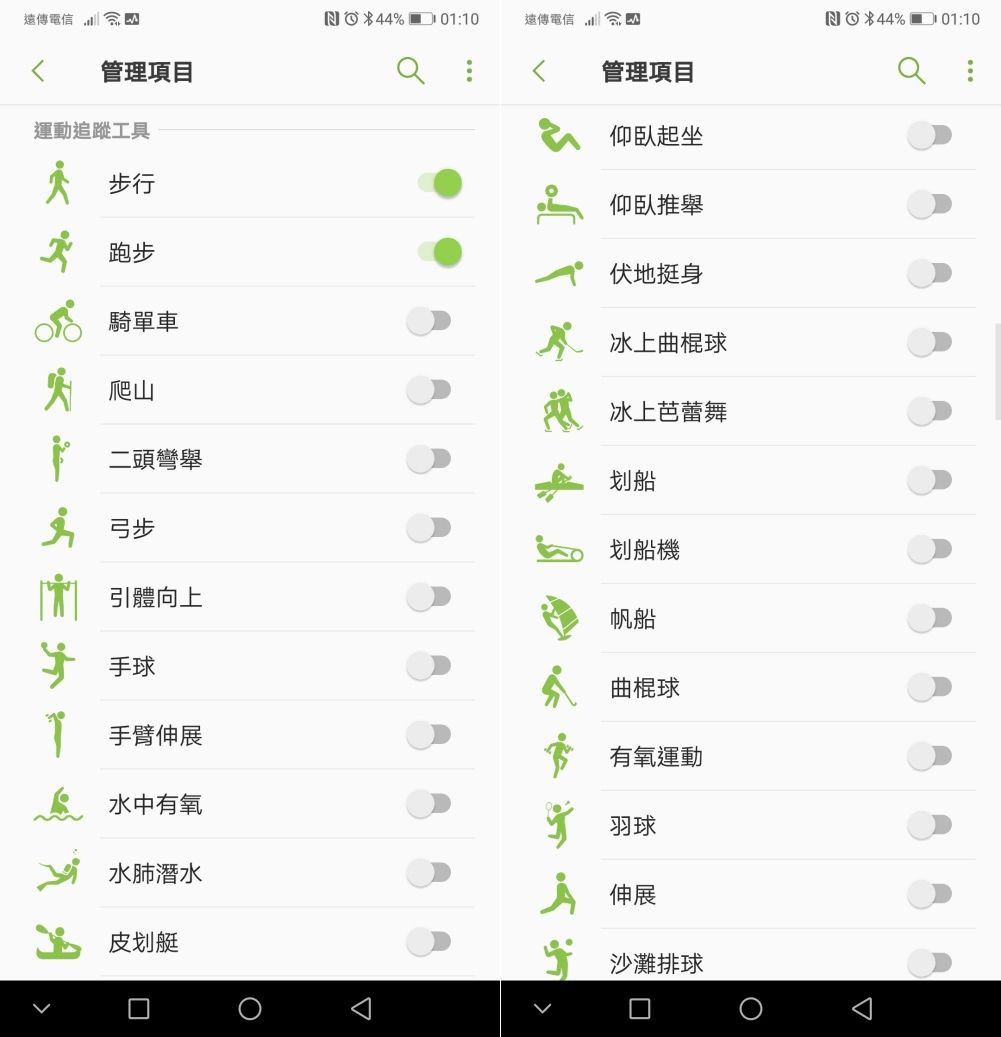Disable the 跑步 running tracker
Image resolution: width=1001 pixels, height=1037 pixels.
pos(439,252)
